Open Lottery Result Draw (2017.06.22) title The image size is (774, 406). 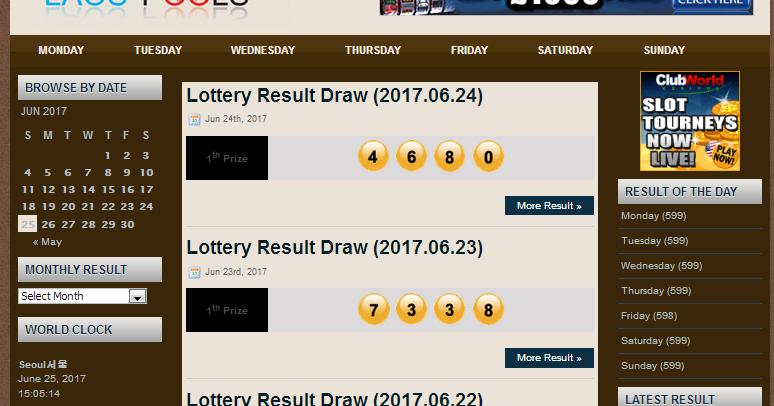tap(334, 398)
